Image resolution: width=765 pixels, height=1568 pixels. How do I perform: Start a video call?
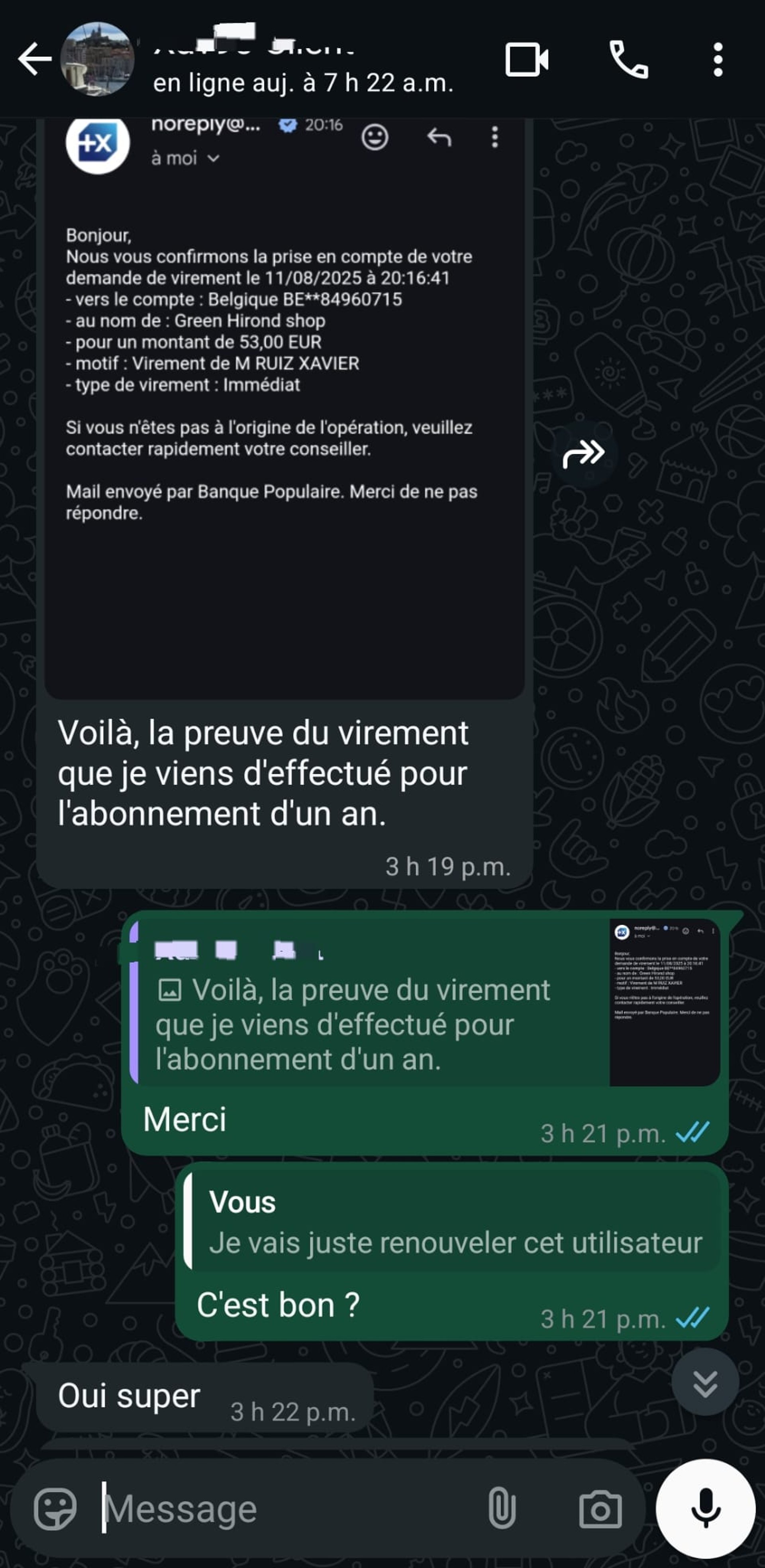(x=527, y=60)
